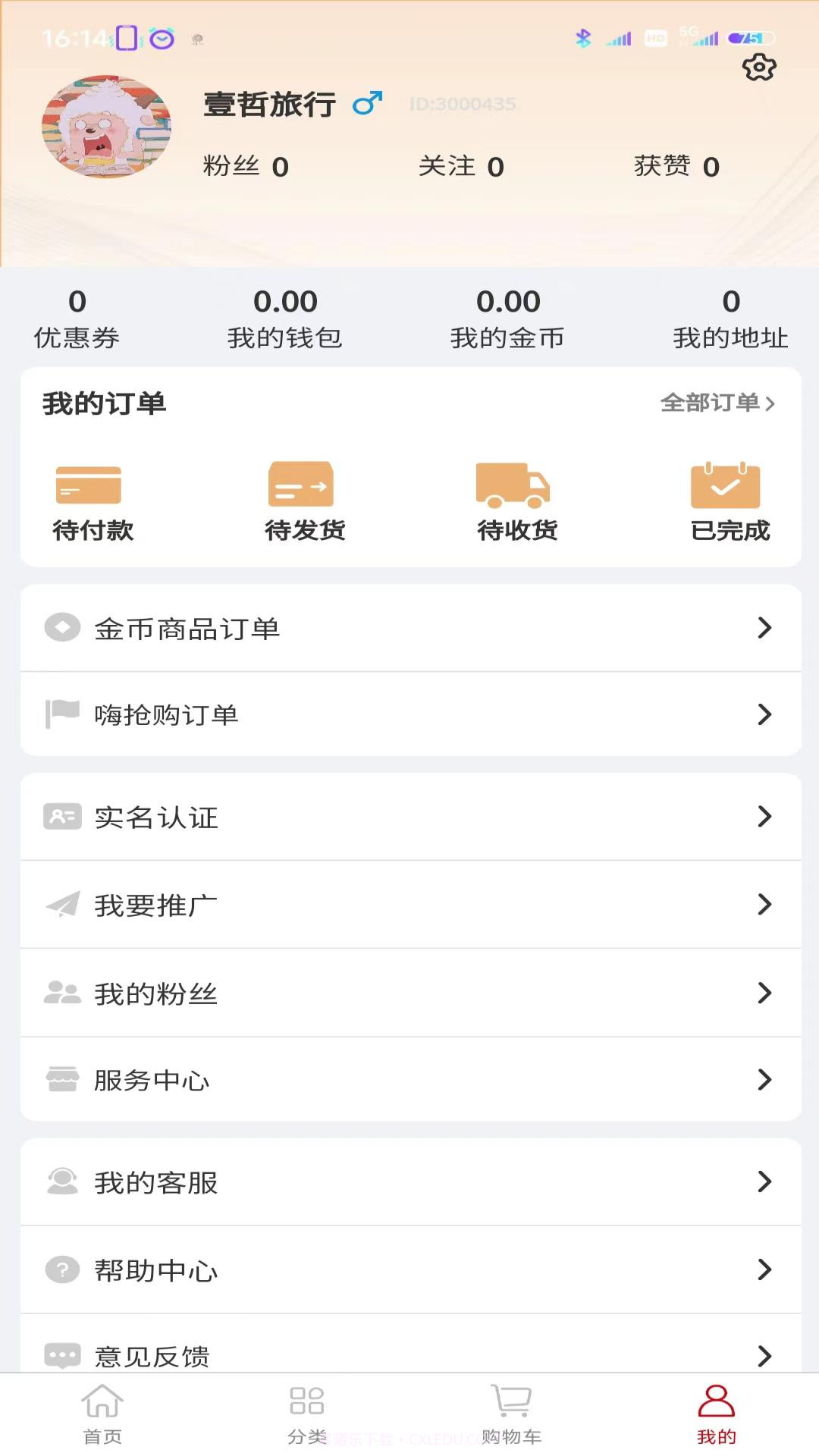Tap the 我的钱包 wallet balance
Screen dimensions: 819x1456
(x=286, y=317)
